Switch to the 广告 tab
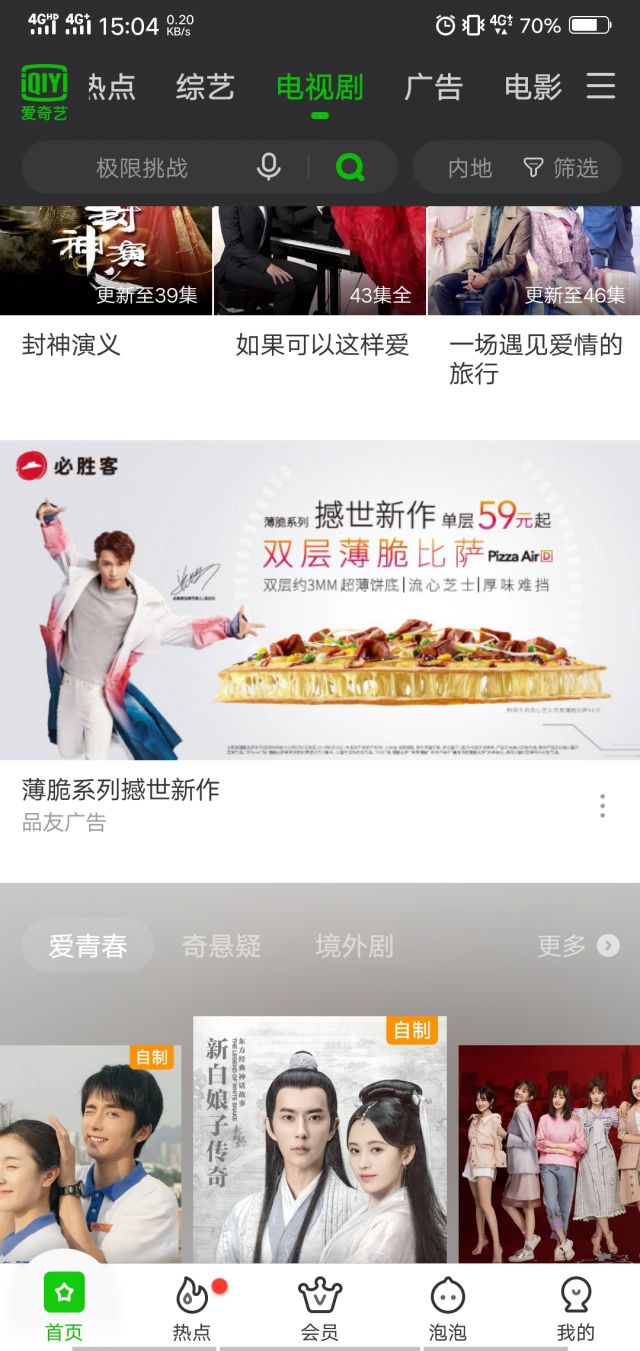The width and height of the screenshot is (640, 1351). point(433,87)
